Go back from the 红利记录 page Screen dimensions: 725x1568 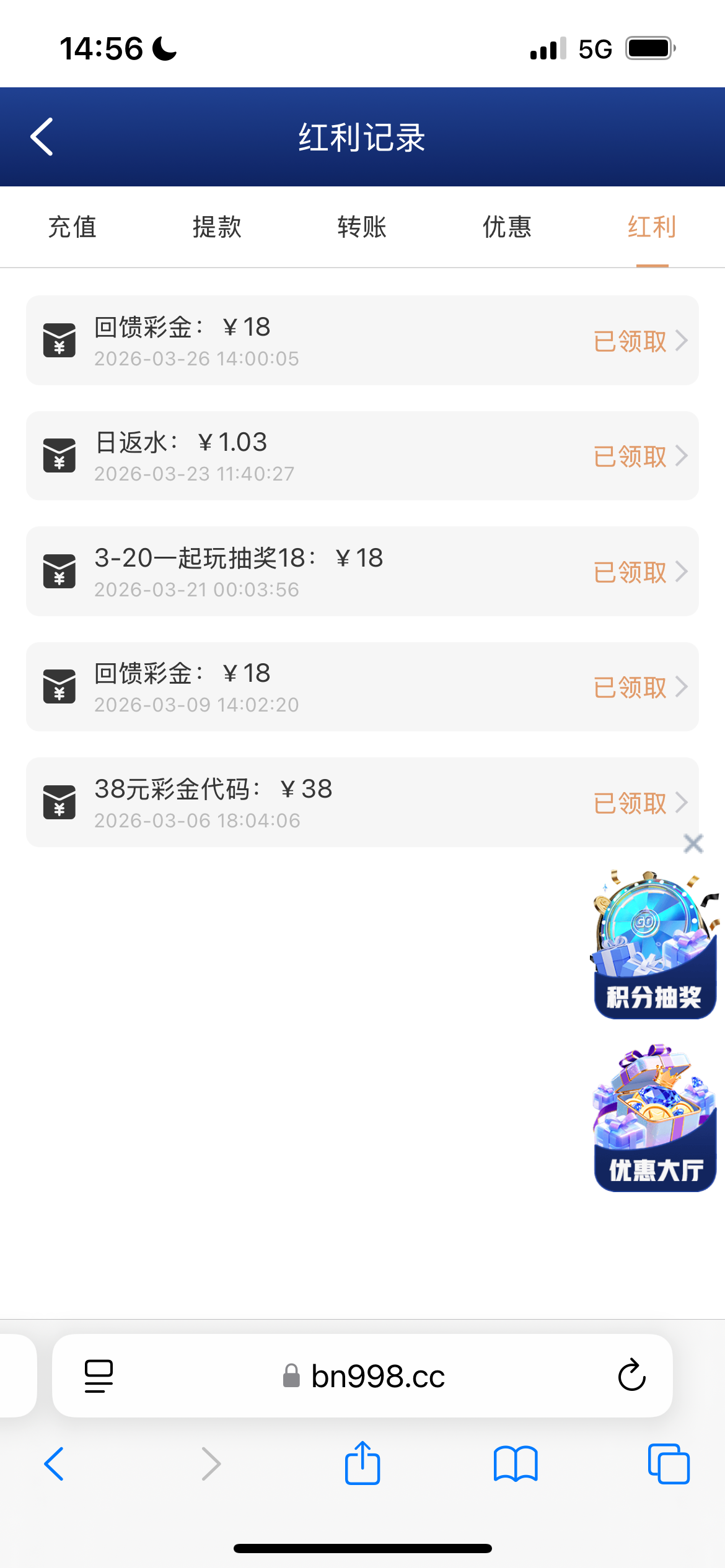(x=42, y=137)
